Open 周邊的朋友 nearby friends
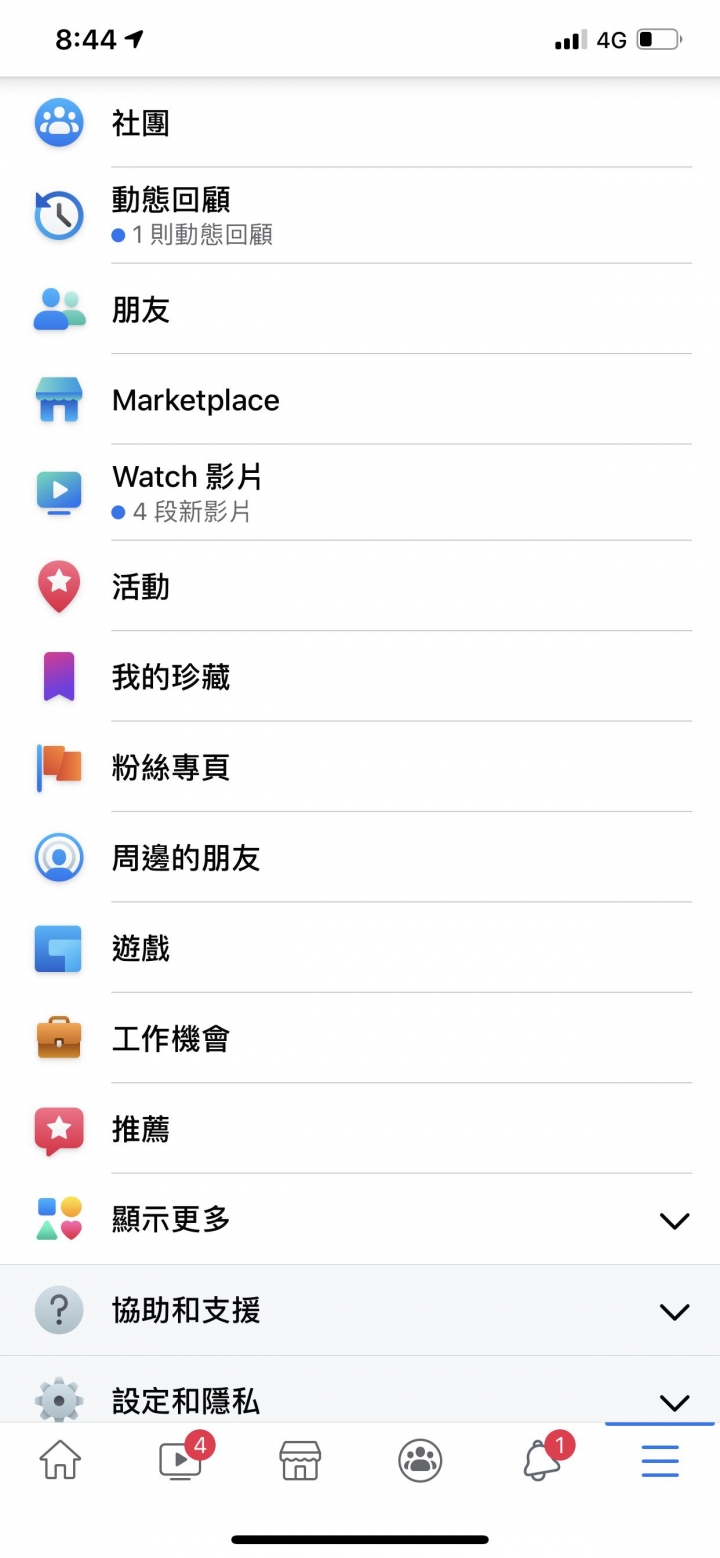The image size is (720, 1558). pyautogui.click(x=360, y=857)
